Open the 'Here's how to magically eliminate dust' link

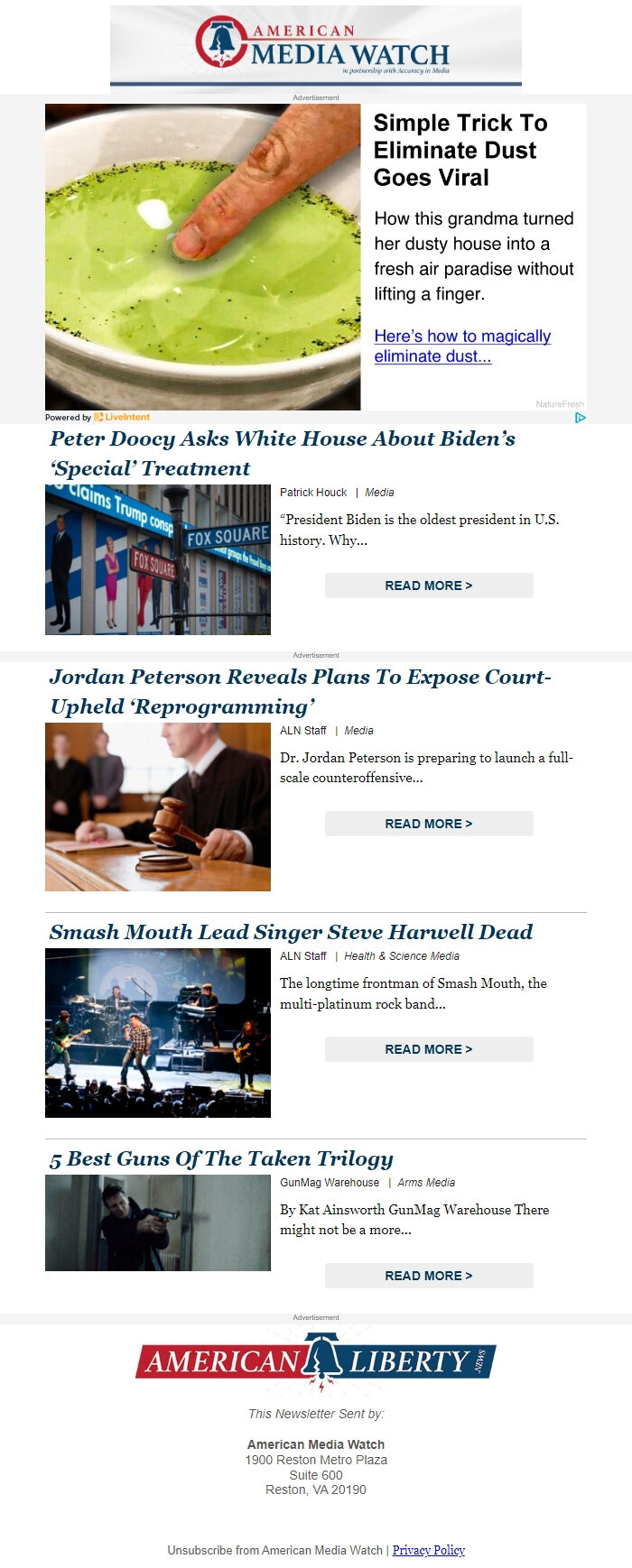(461, 346)
